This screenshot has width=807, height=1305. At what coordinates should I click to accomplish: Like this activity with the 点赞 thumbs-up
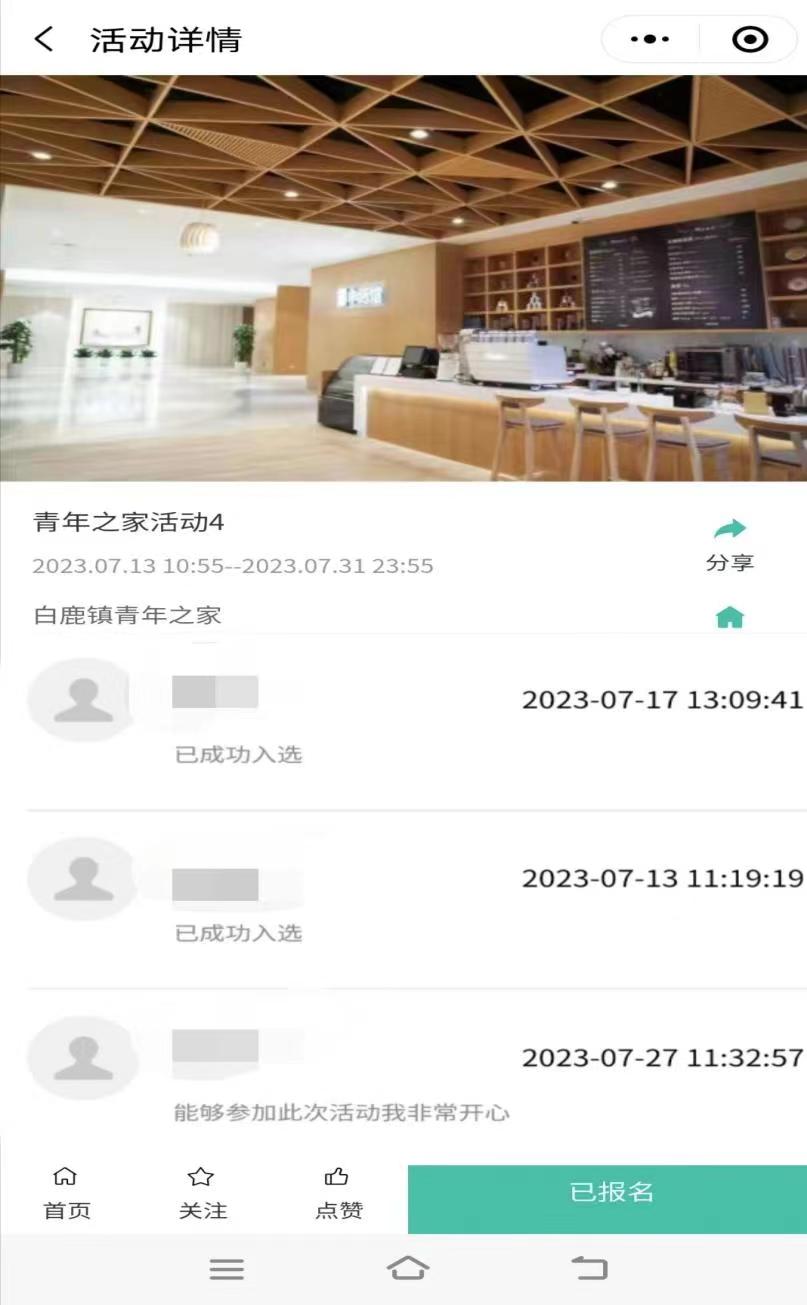[x=338, y=1194]
